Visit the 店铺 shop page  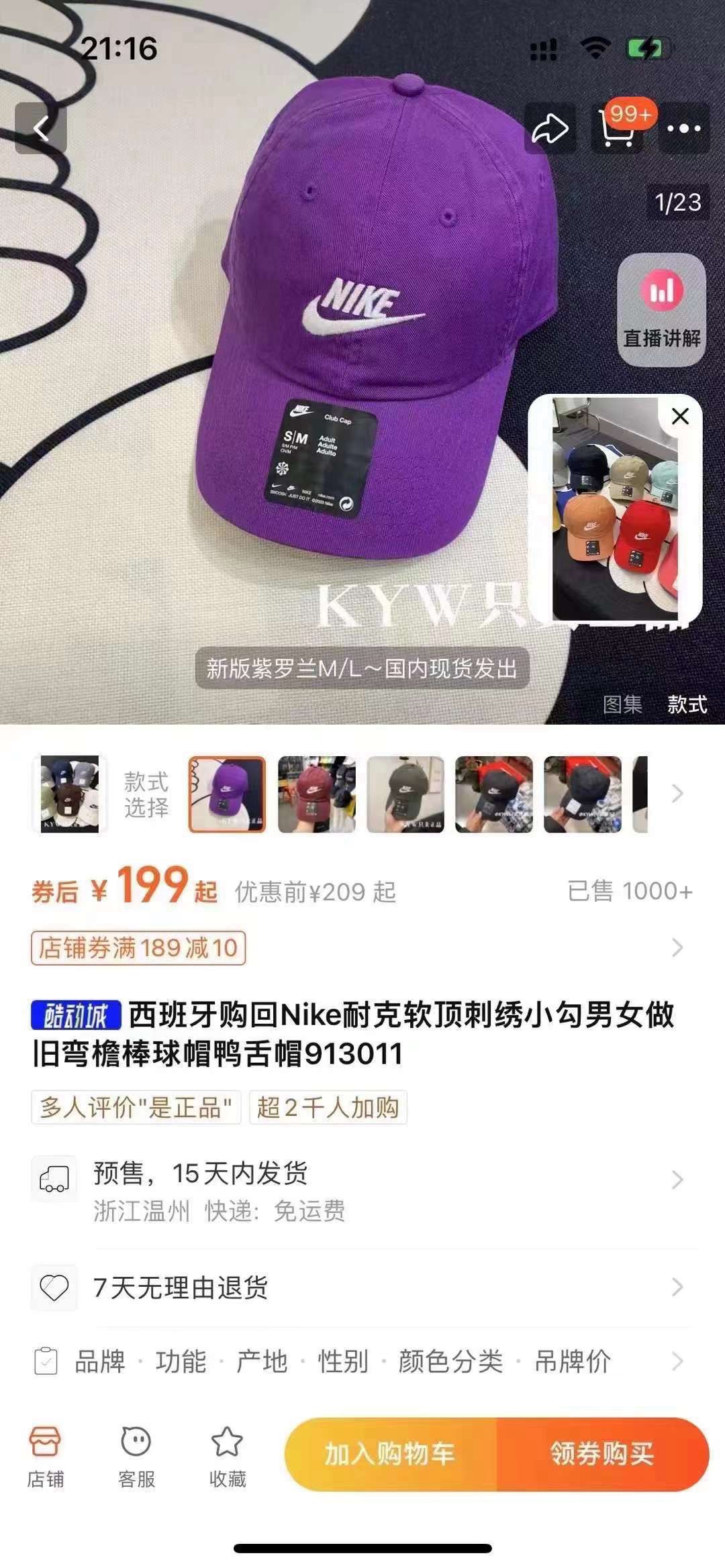pos(45,1453)
